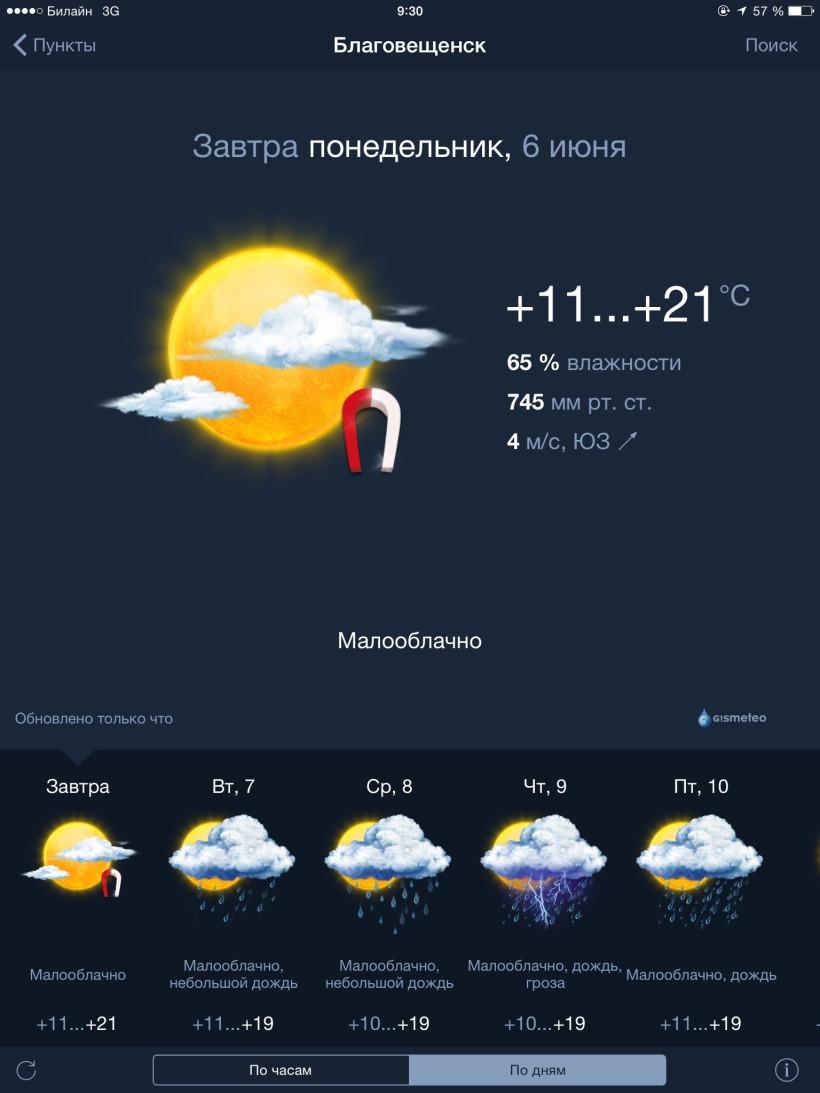Show forecast for Вт, 7

[x=233, y=900]
